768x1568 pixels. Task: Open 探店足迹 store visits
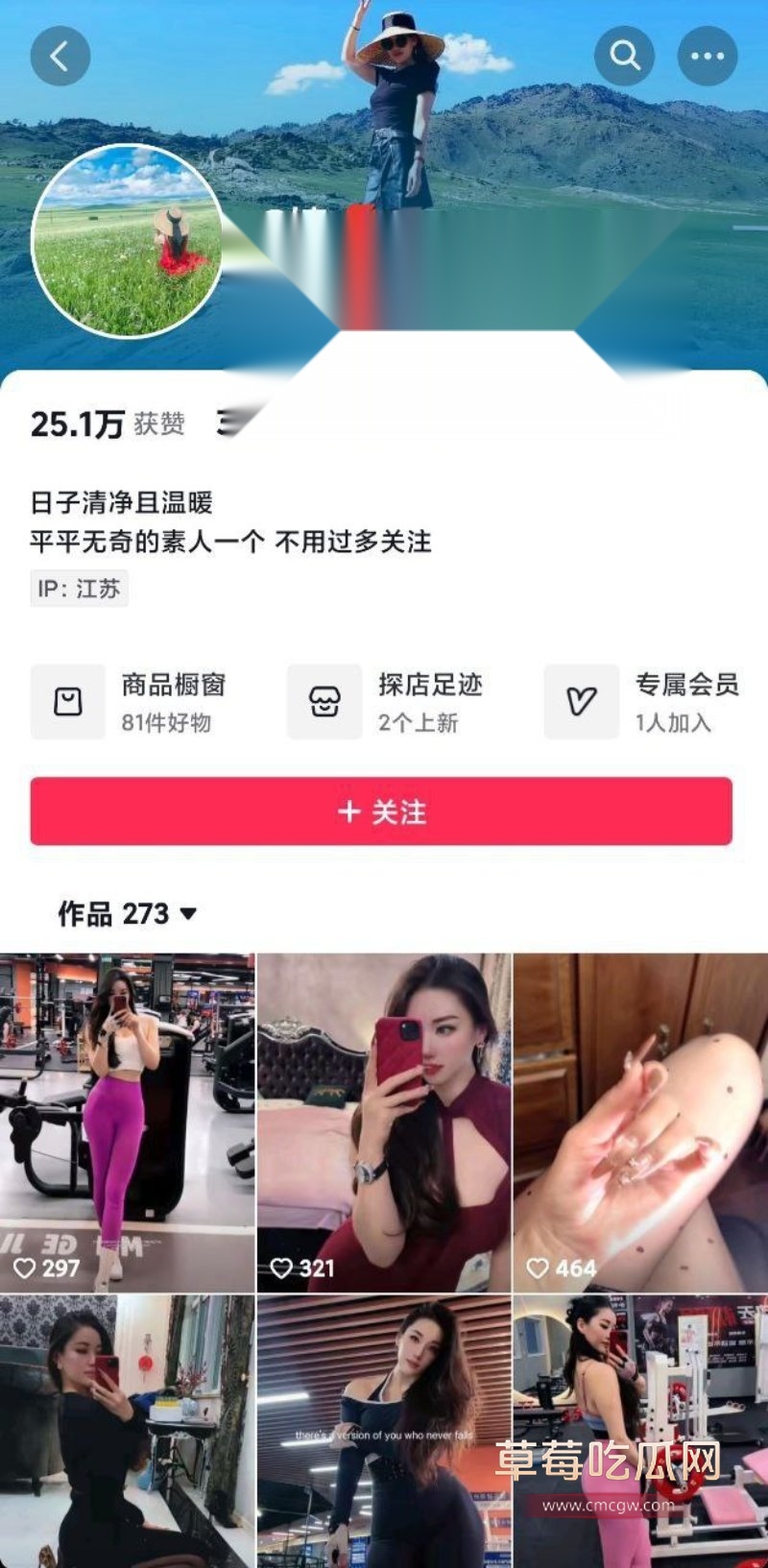[x=386, y=702]
